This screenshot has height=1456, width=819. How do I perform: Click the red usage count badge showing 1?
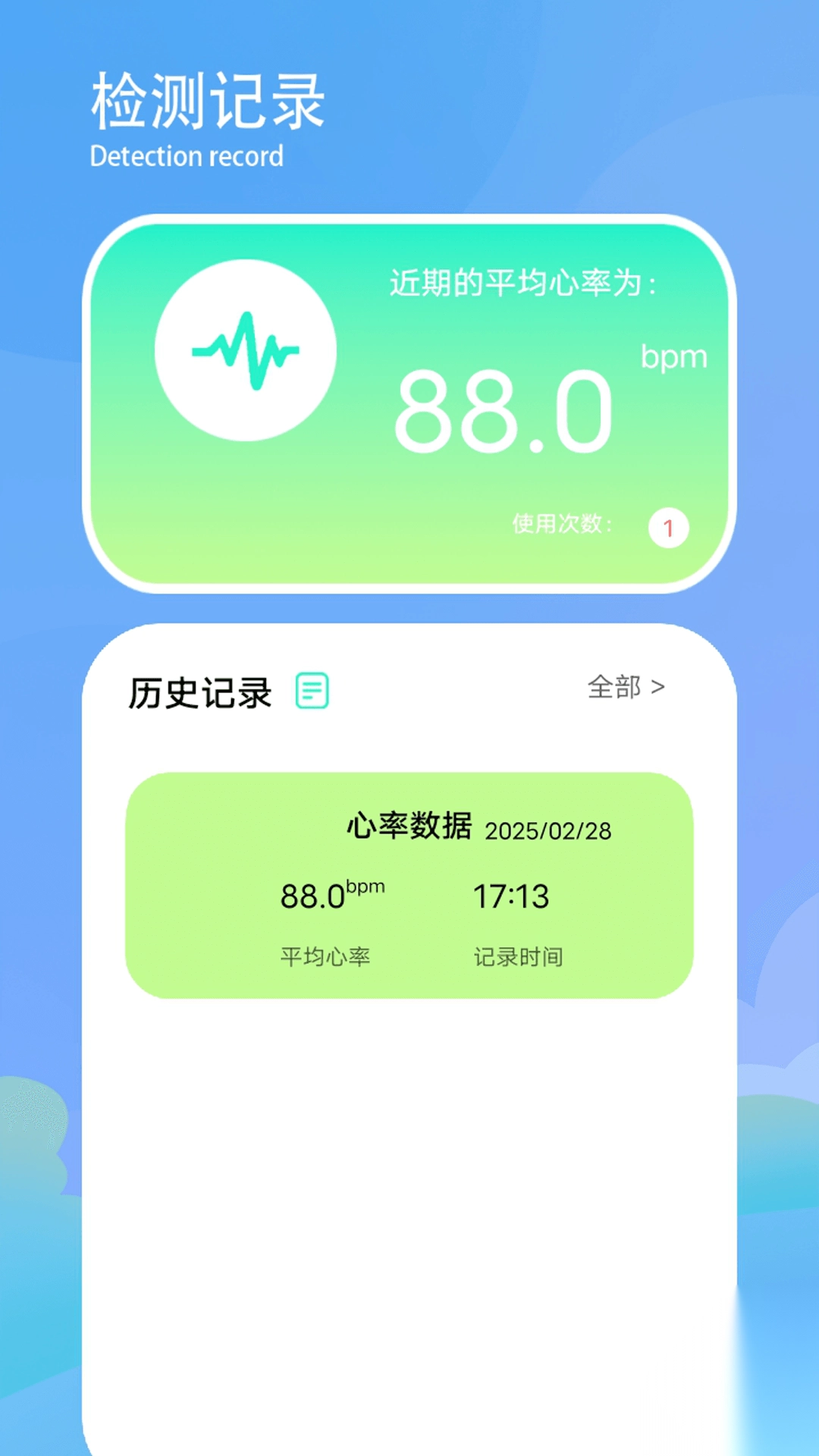667,529
